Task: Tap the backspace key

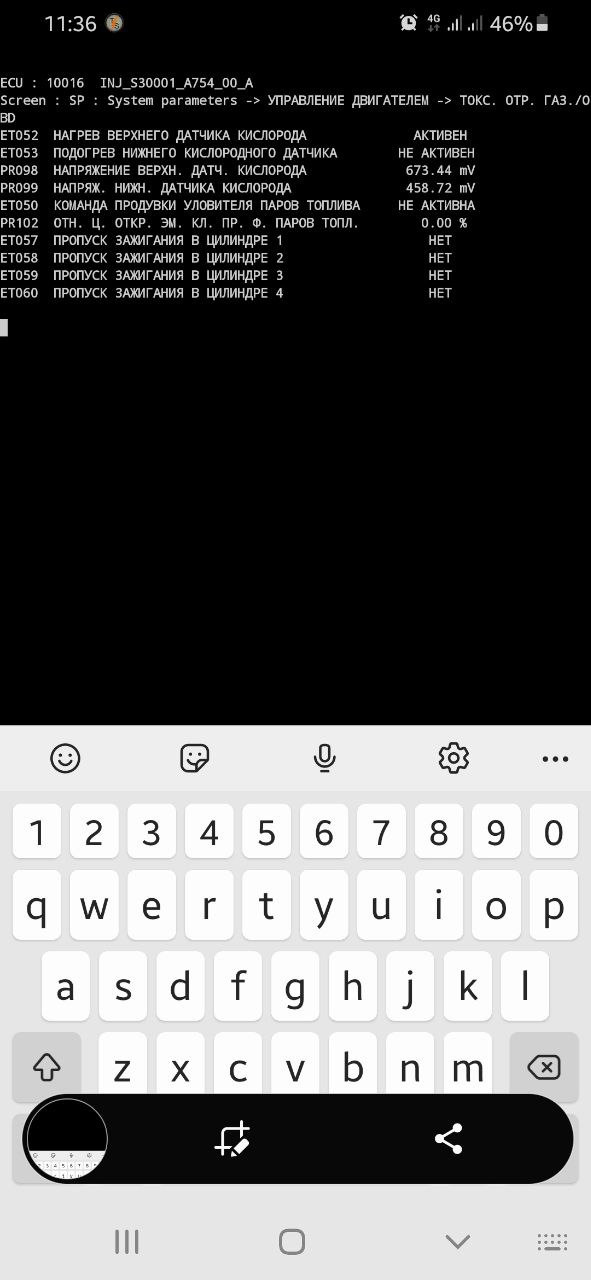Action: point(543,1068)
